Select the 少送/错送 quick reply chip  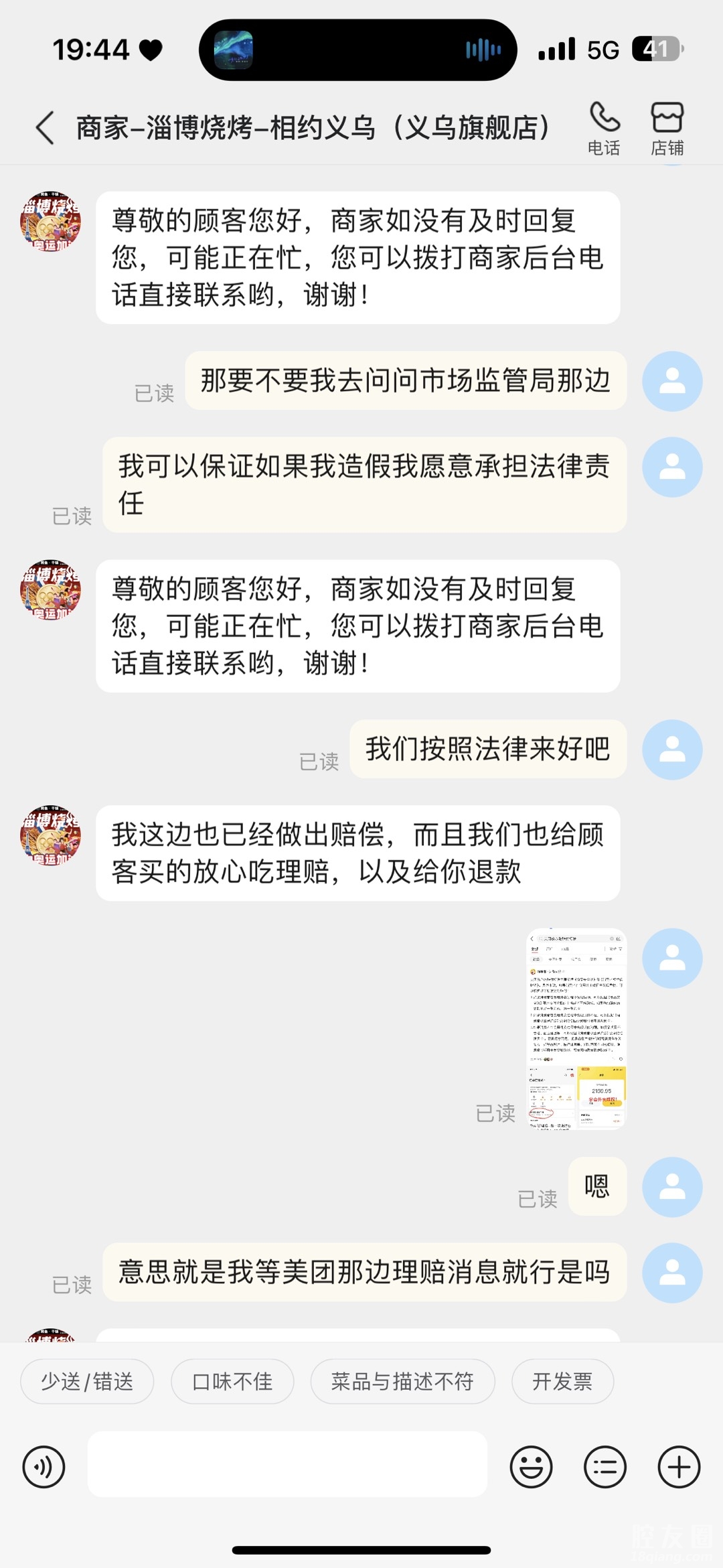[x=87, y=1381]
